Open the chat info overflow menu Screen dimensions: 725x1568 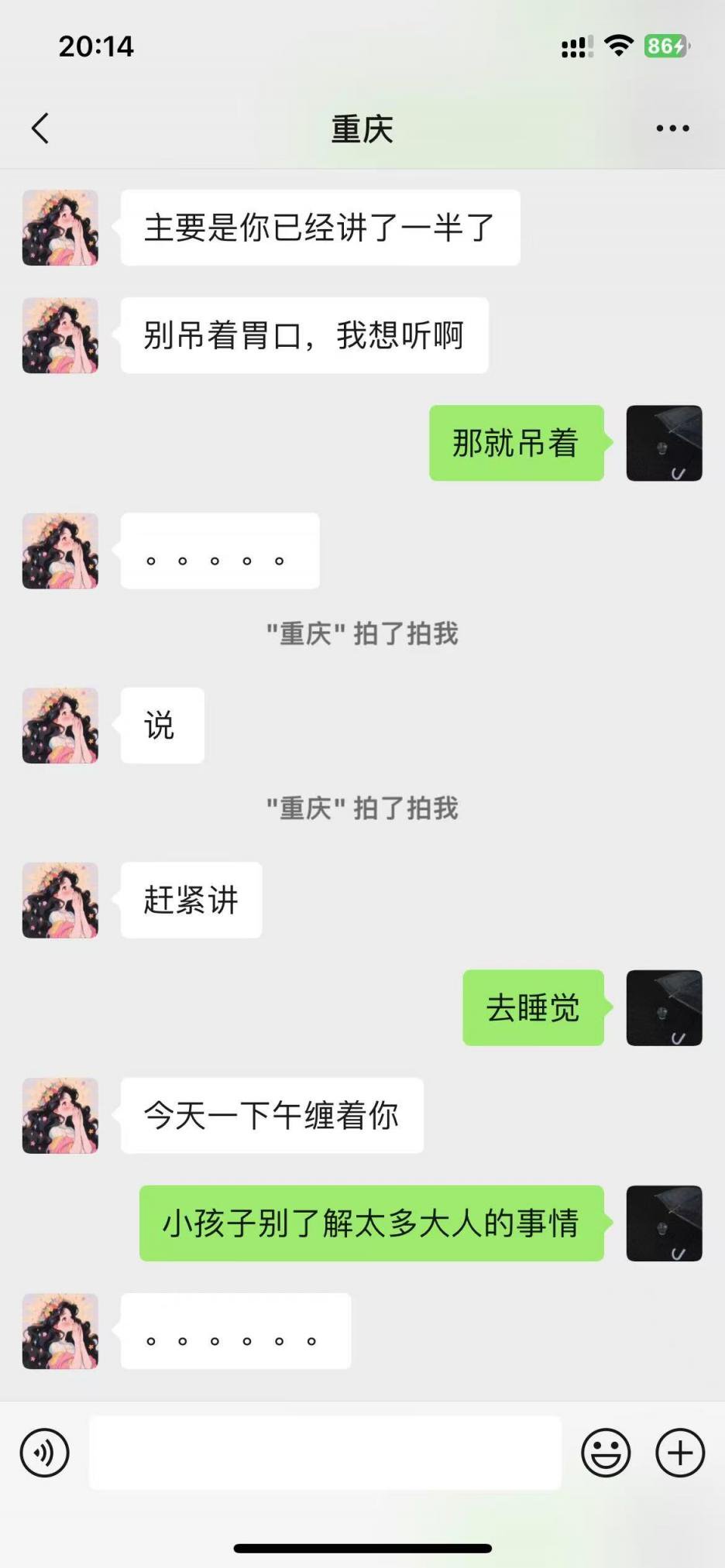click(x=672, y=129)
